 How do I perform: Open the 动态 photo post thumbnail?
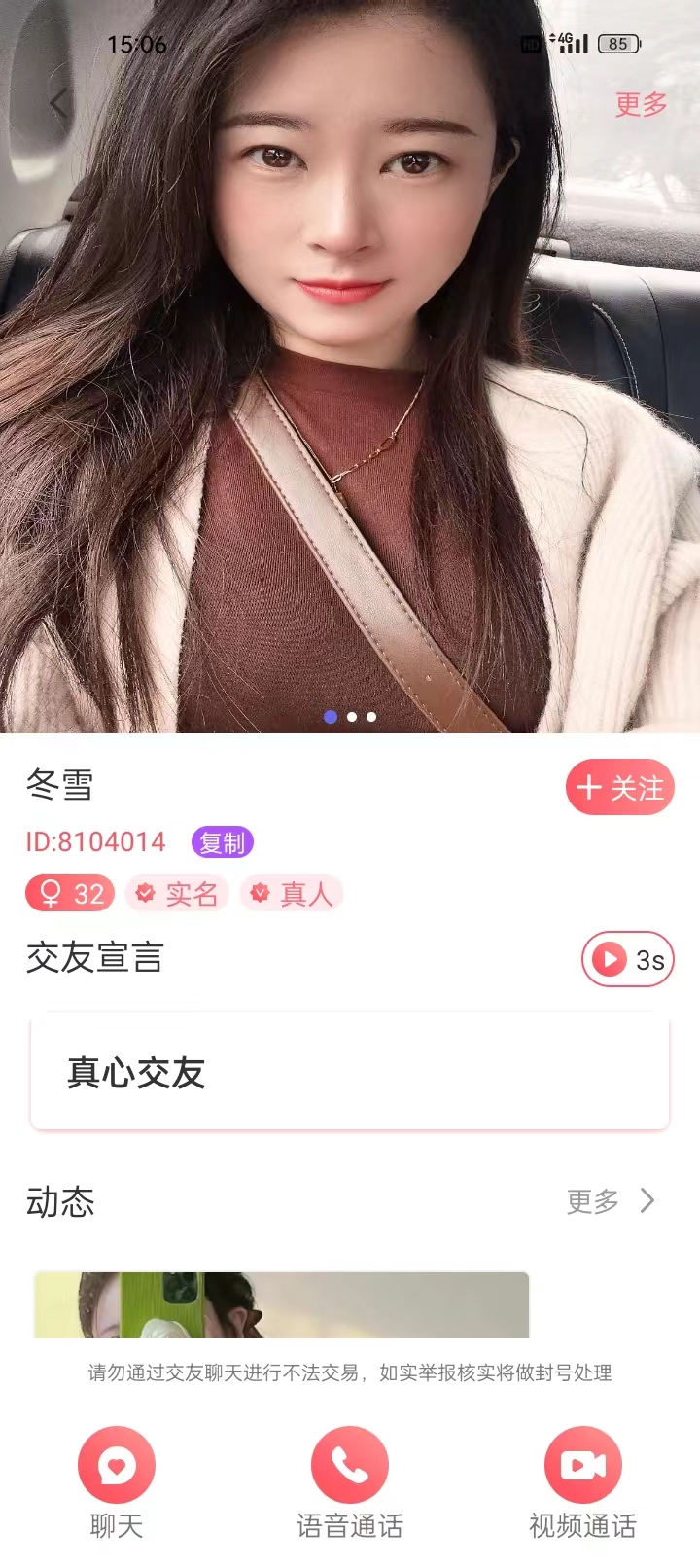pos(282,1304)
